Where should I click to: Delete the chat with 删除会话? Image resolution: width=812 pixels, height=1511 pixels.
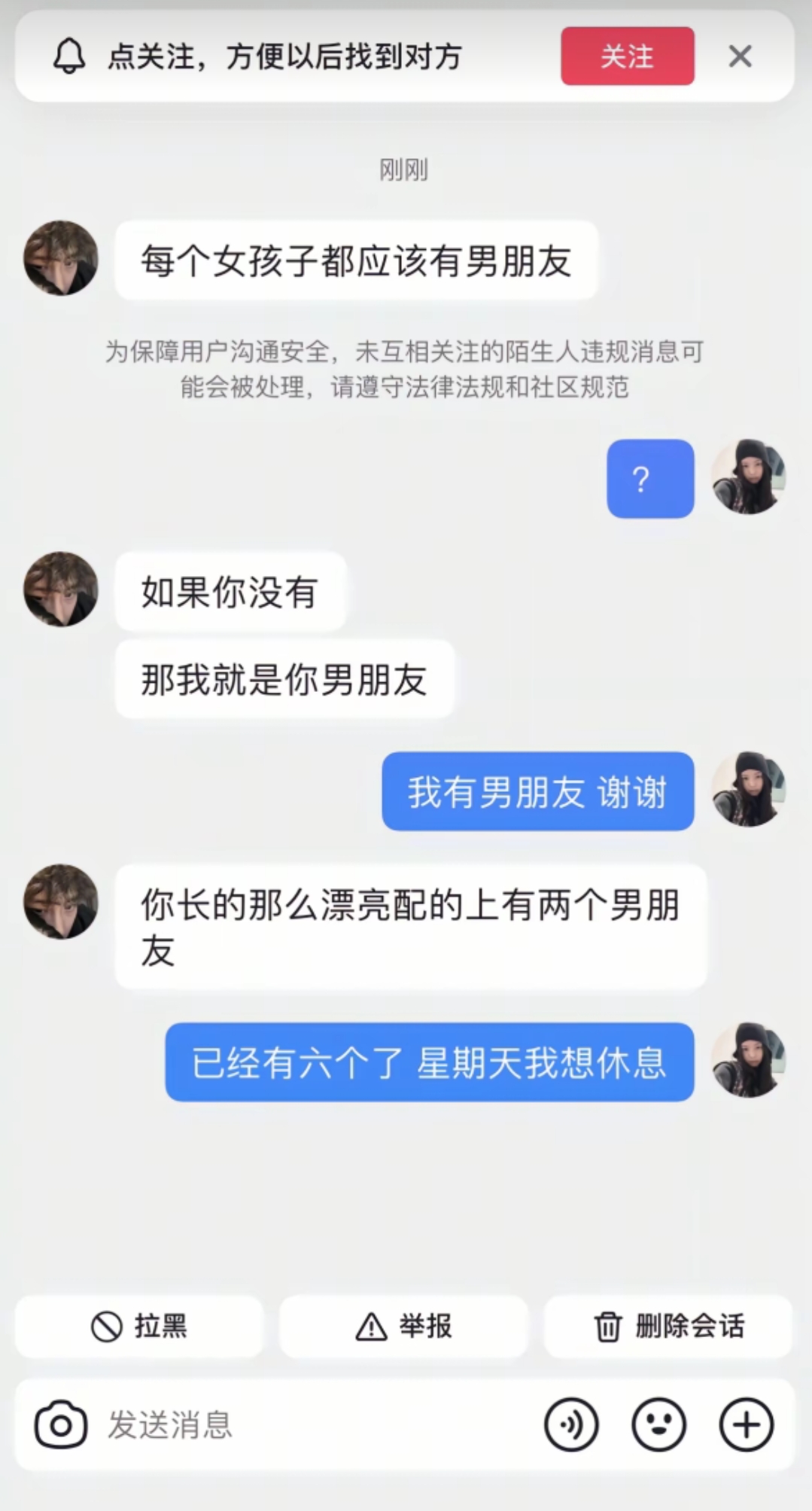(x=668, y=1326)
